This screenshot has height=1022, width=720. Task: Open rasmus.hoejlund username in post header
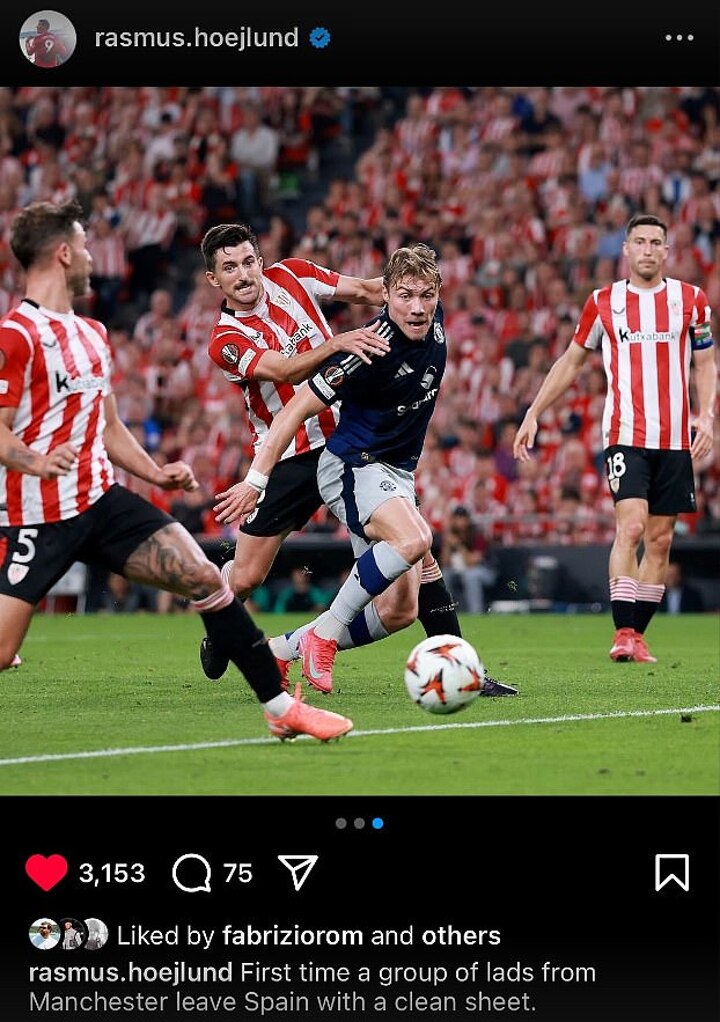coord(196,38)
